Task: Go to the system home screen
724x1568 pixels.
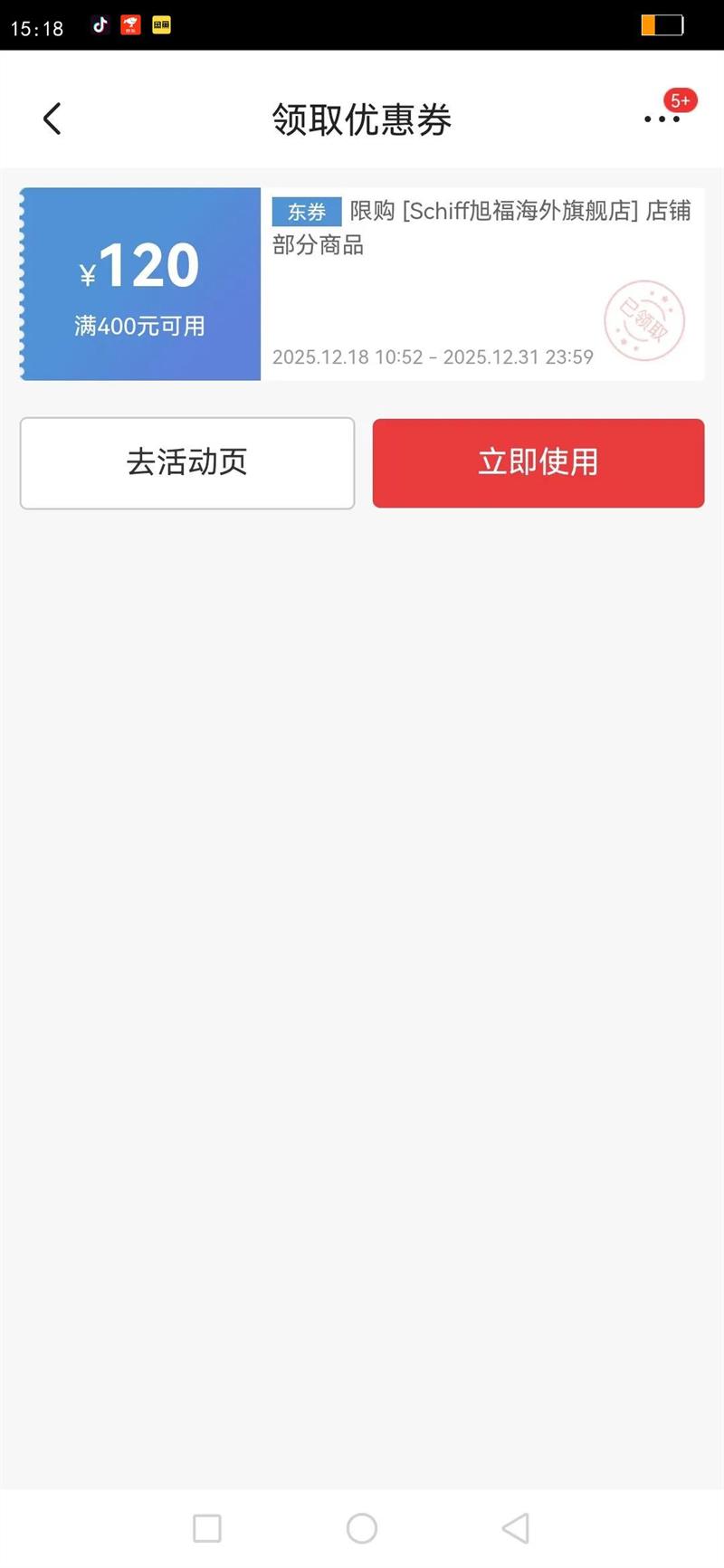Action: click(x=362, y=1528)
